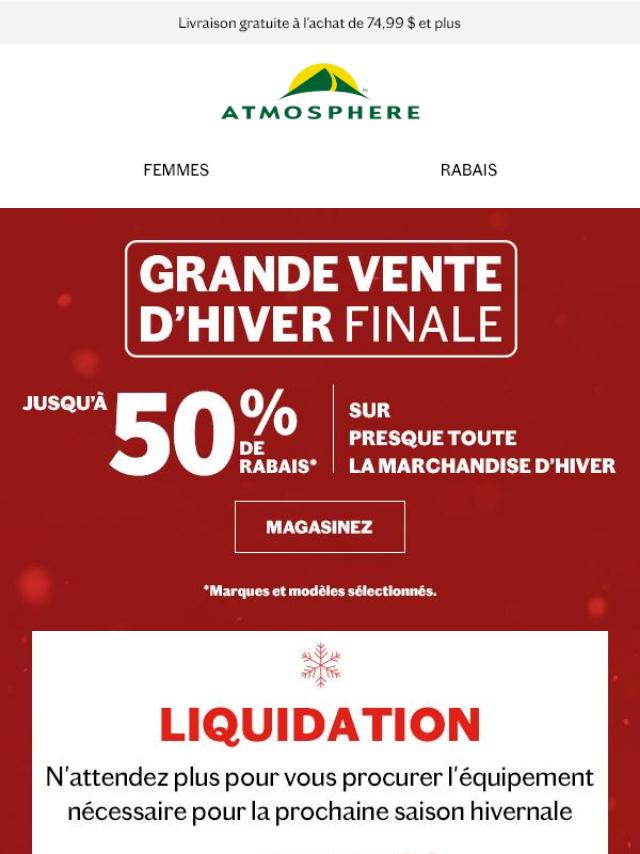Open the RABAIS section

(468, 170)
